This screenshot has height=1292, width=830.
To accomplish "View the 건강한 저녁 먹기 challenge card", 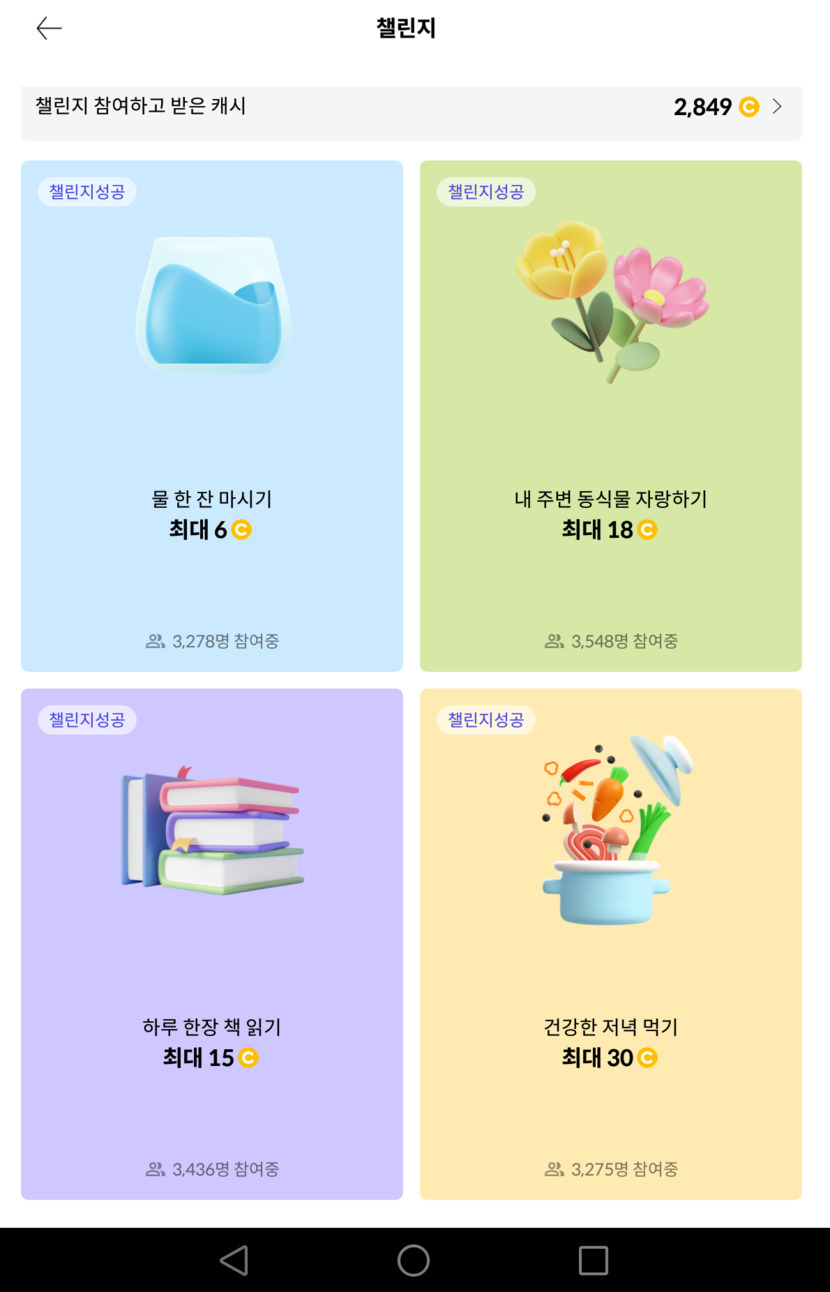I will pyautogui.click(x=611, y=944).
